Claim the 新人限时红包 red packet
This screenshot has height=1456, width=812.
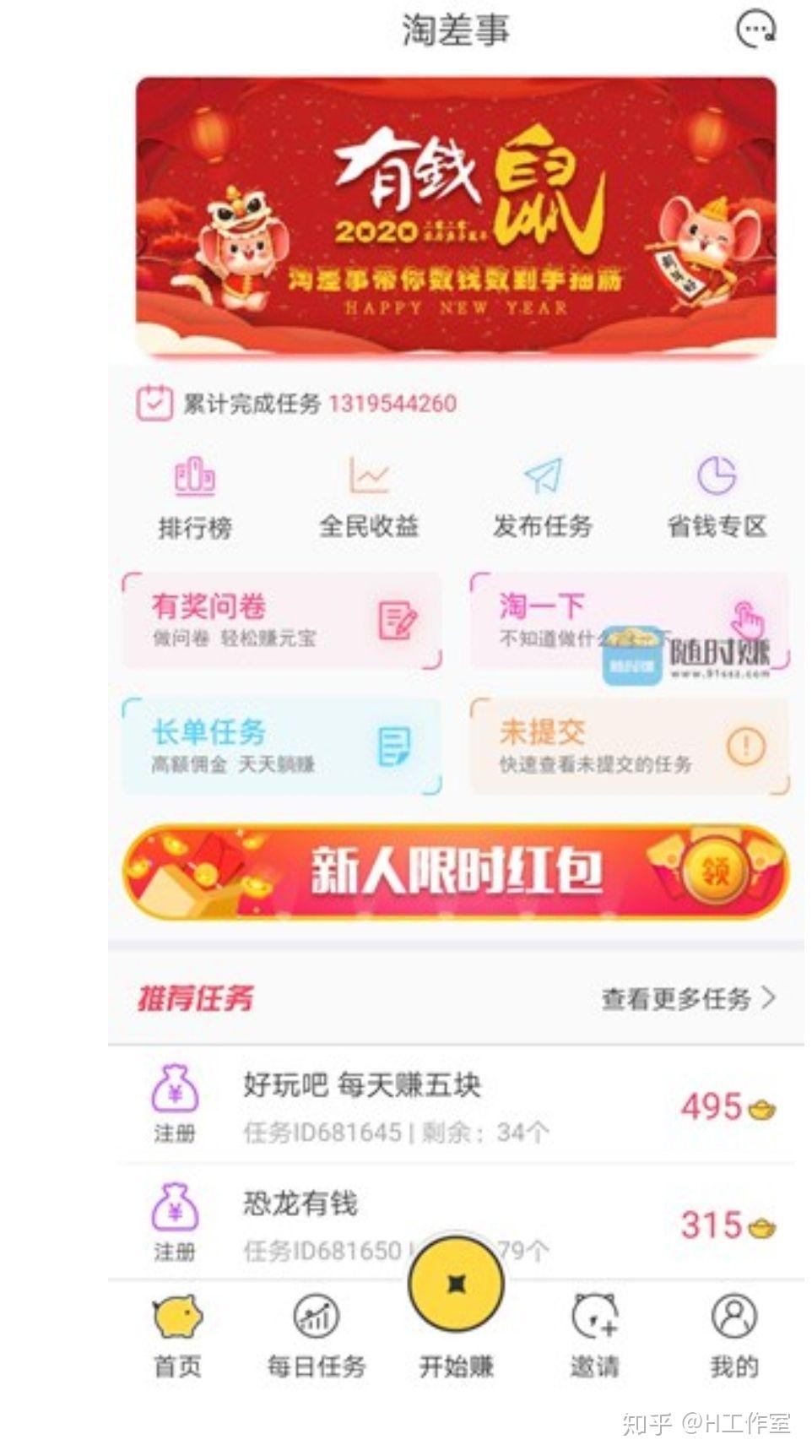point(456,872)
